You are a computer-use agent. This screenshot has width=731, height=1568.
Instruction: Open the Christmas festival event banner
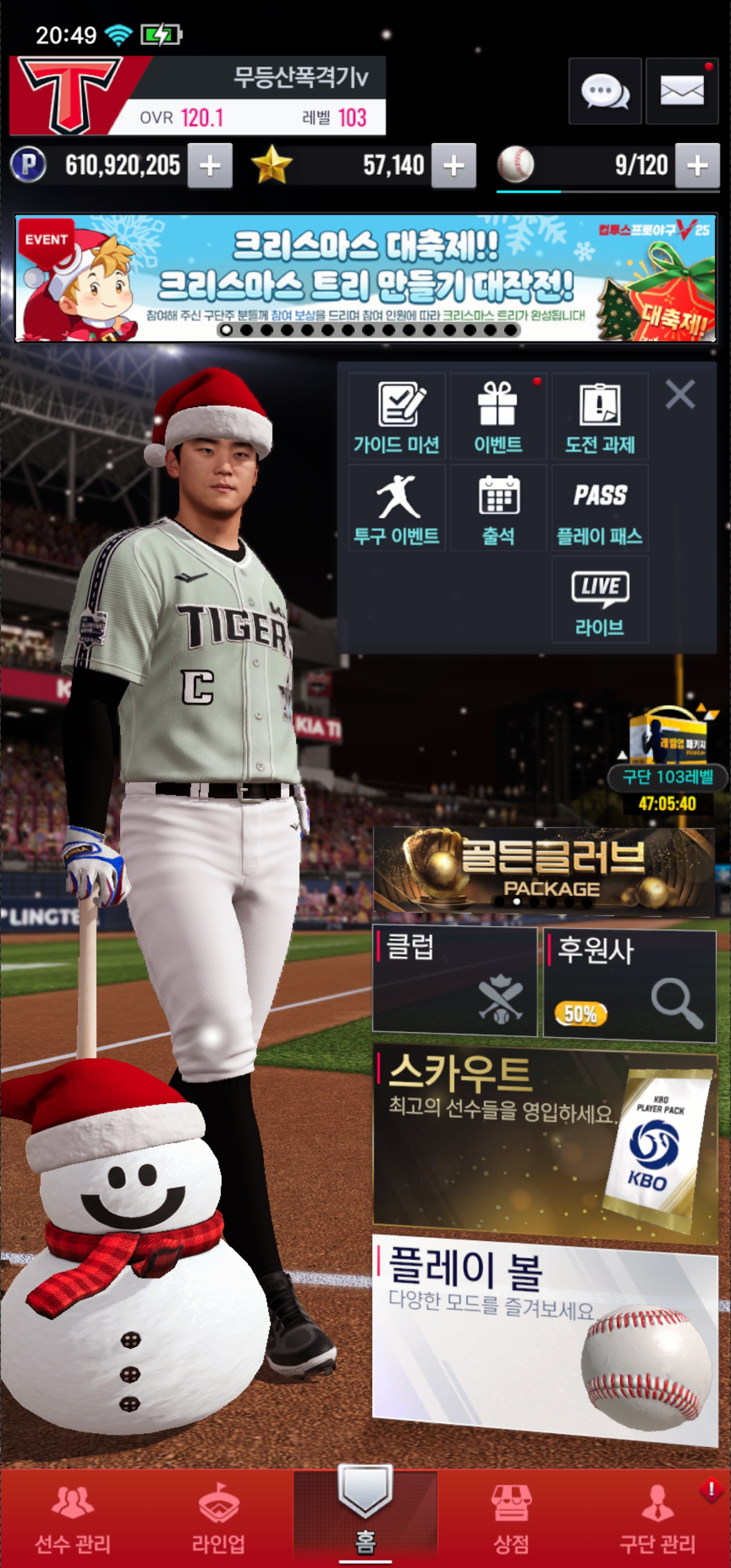pos(365,278)
